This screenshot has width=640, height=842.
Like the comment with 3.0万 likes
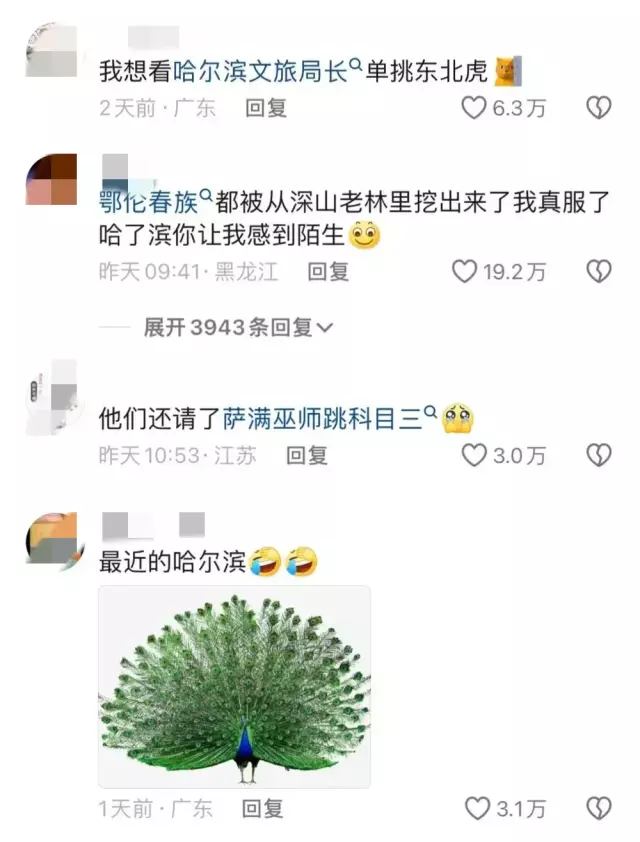coord(474,456)
